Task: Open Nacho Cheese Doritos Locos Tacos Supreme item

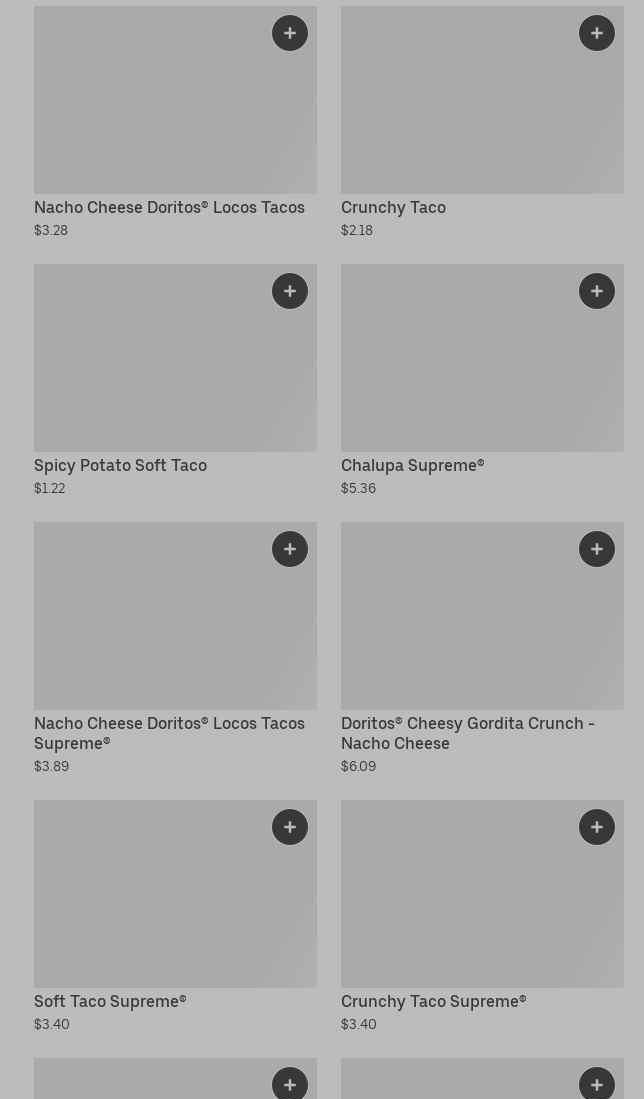Action: click(169, 733)
